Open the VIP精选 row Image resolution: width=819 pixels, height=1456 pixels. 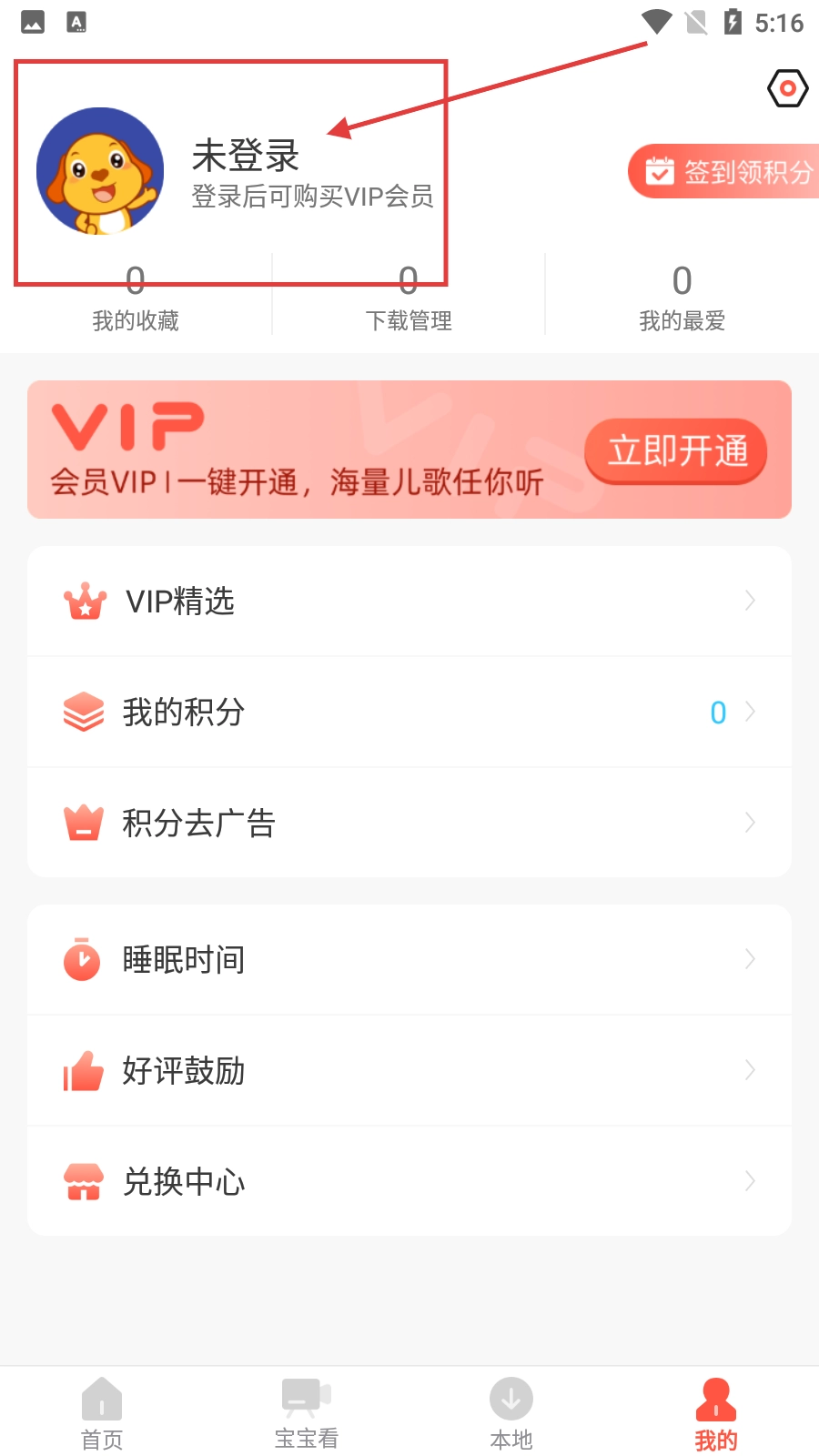[409, 602]
